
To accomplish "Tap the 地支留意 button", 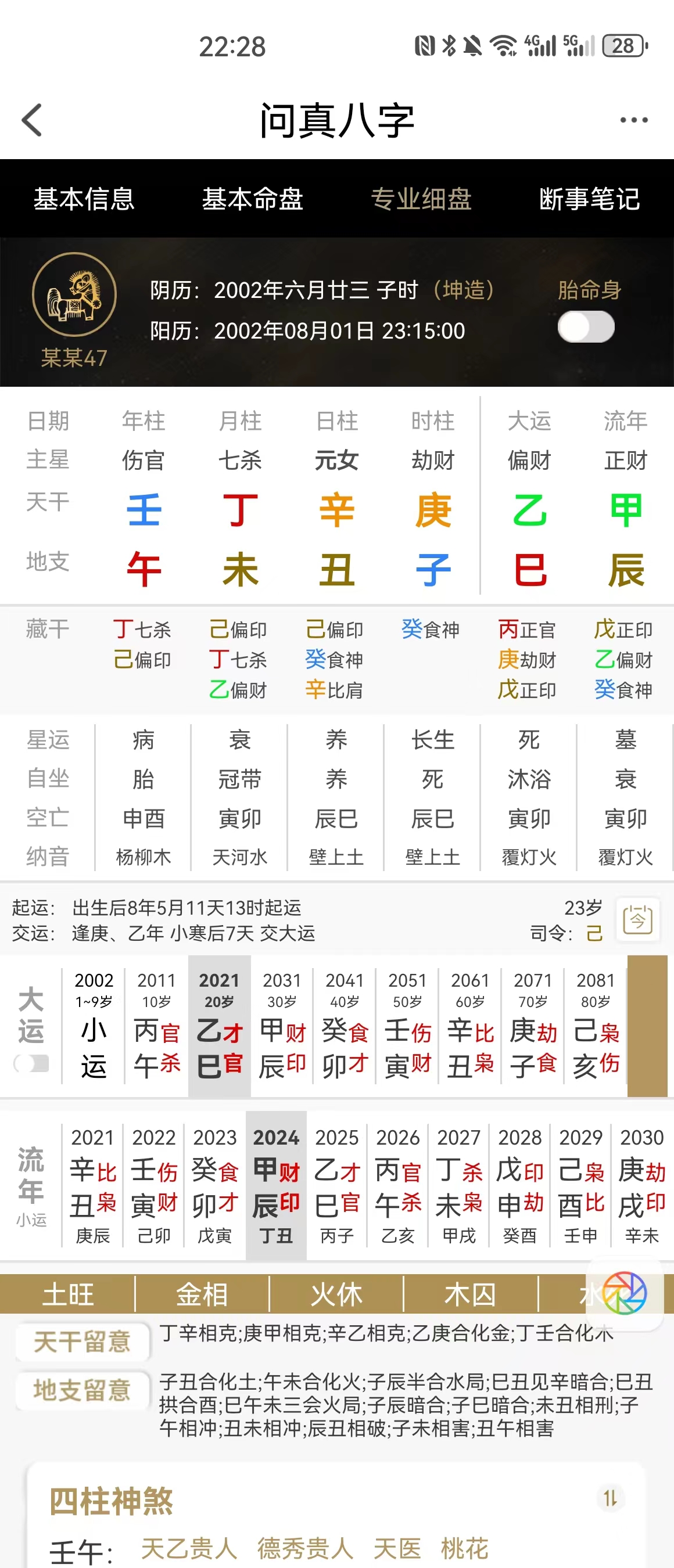I will click(83, 1390).
